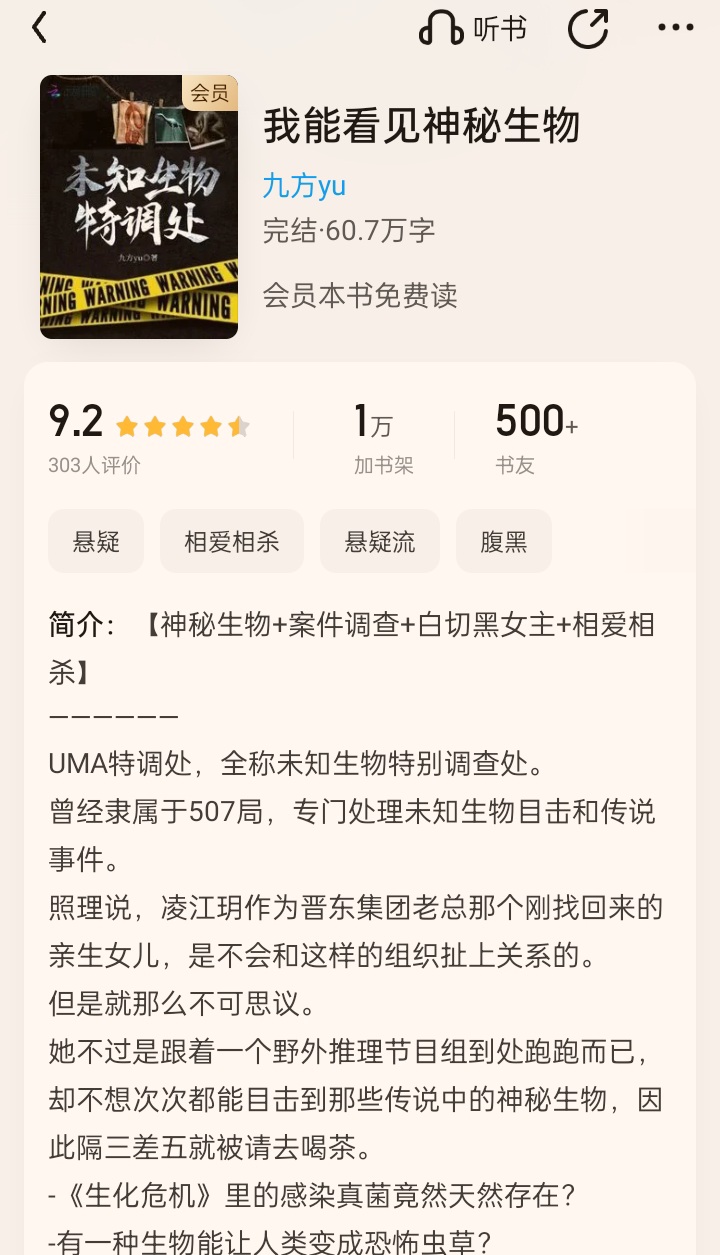Open author 九方yu's page
Screen dimensions: 720x1255
click(304, 185)
